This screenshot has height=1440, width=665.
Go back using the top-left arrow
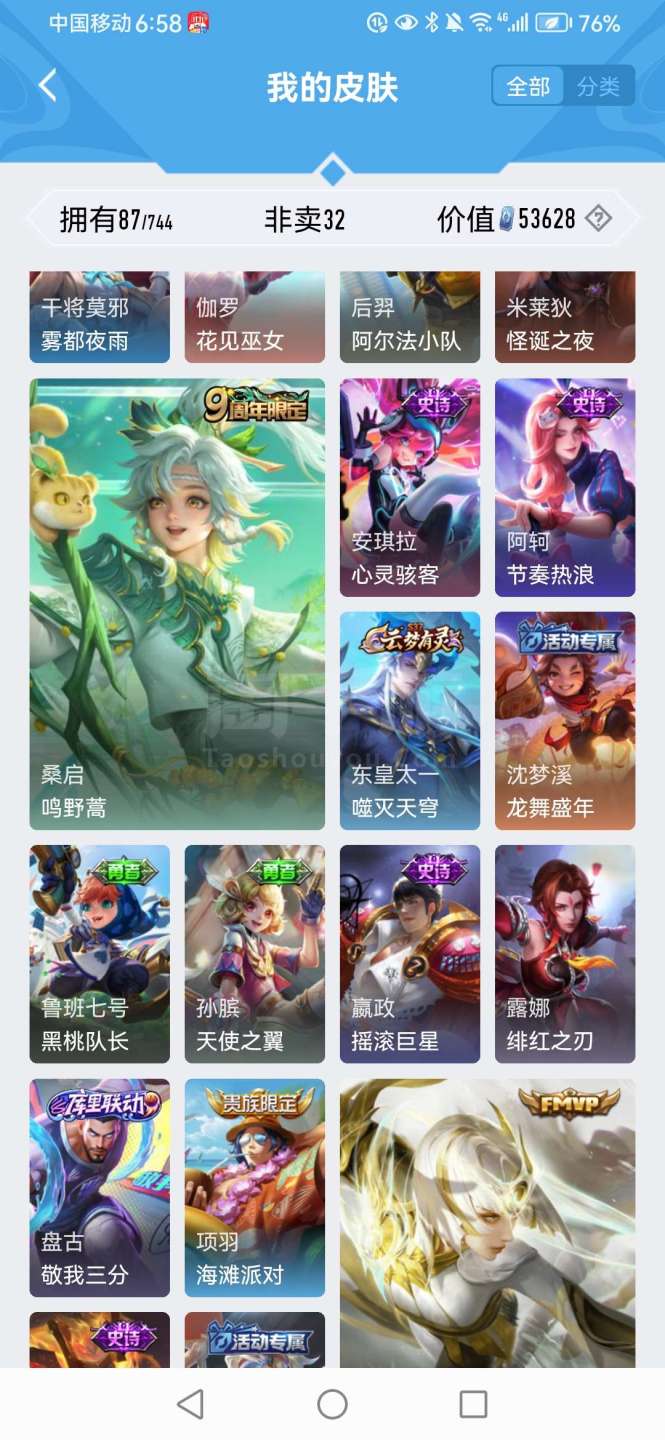(47, 86)
